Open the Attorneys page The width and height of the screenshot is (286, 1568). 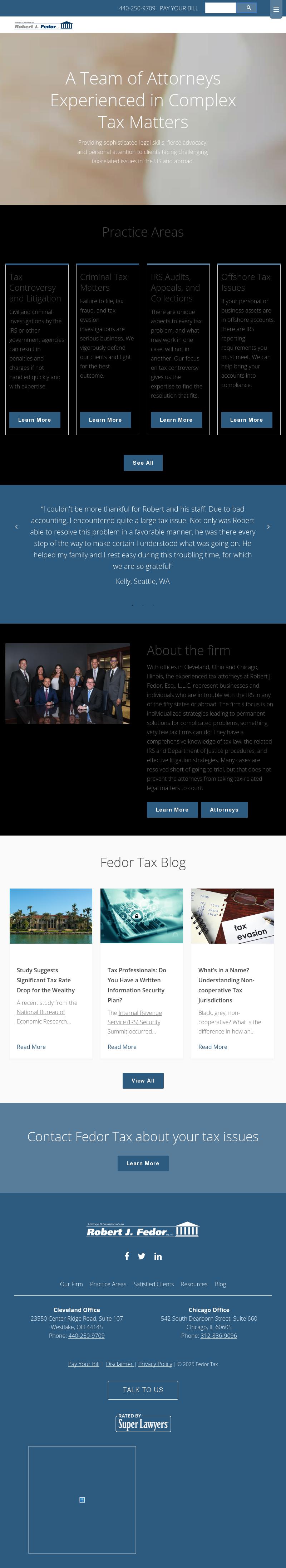click(223, 809)
